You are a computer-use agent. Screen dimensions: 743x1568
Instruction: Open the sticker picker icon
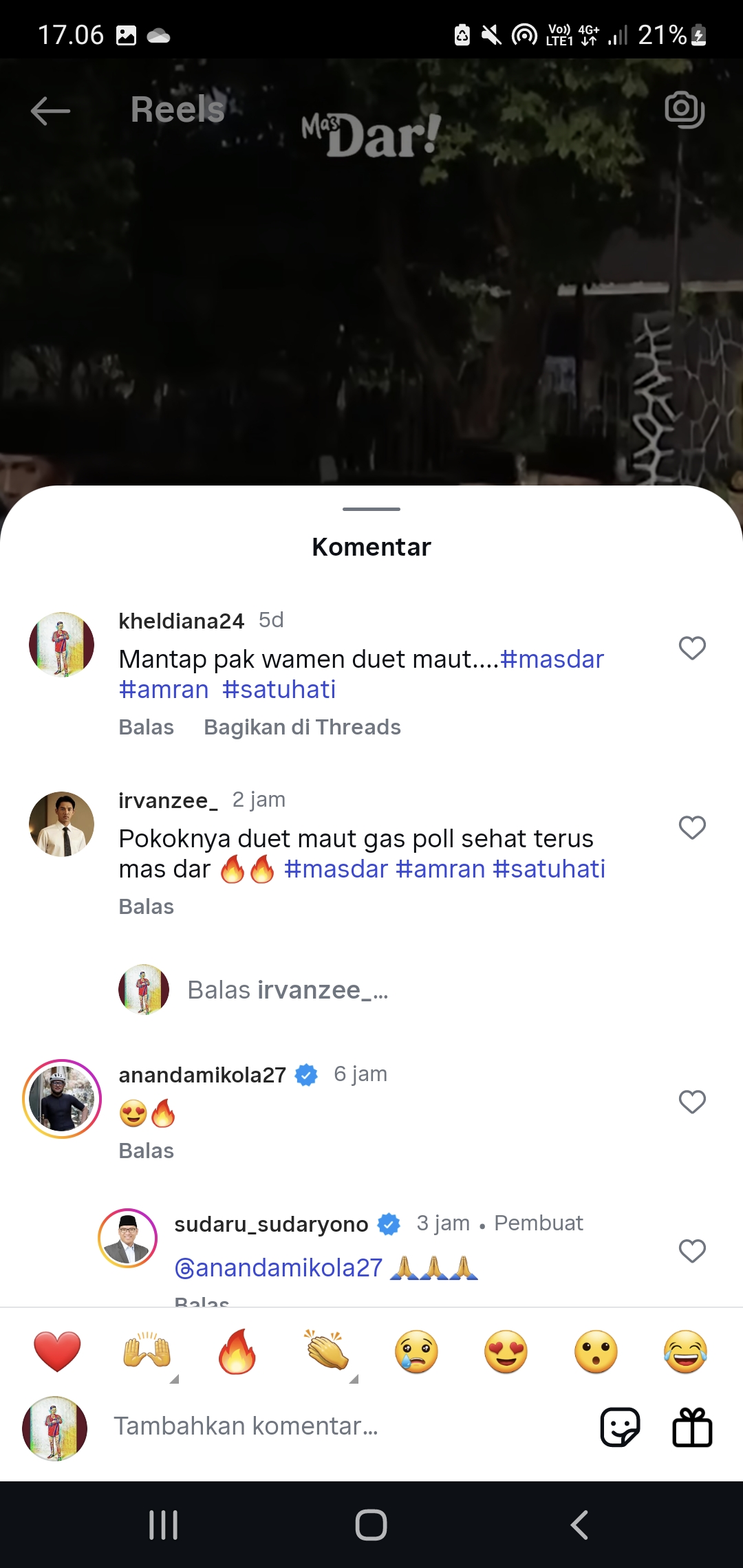click(621, 1427)
